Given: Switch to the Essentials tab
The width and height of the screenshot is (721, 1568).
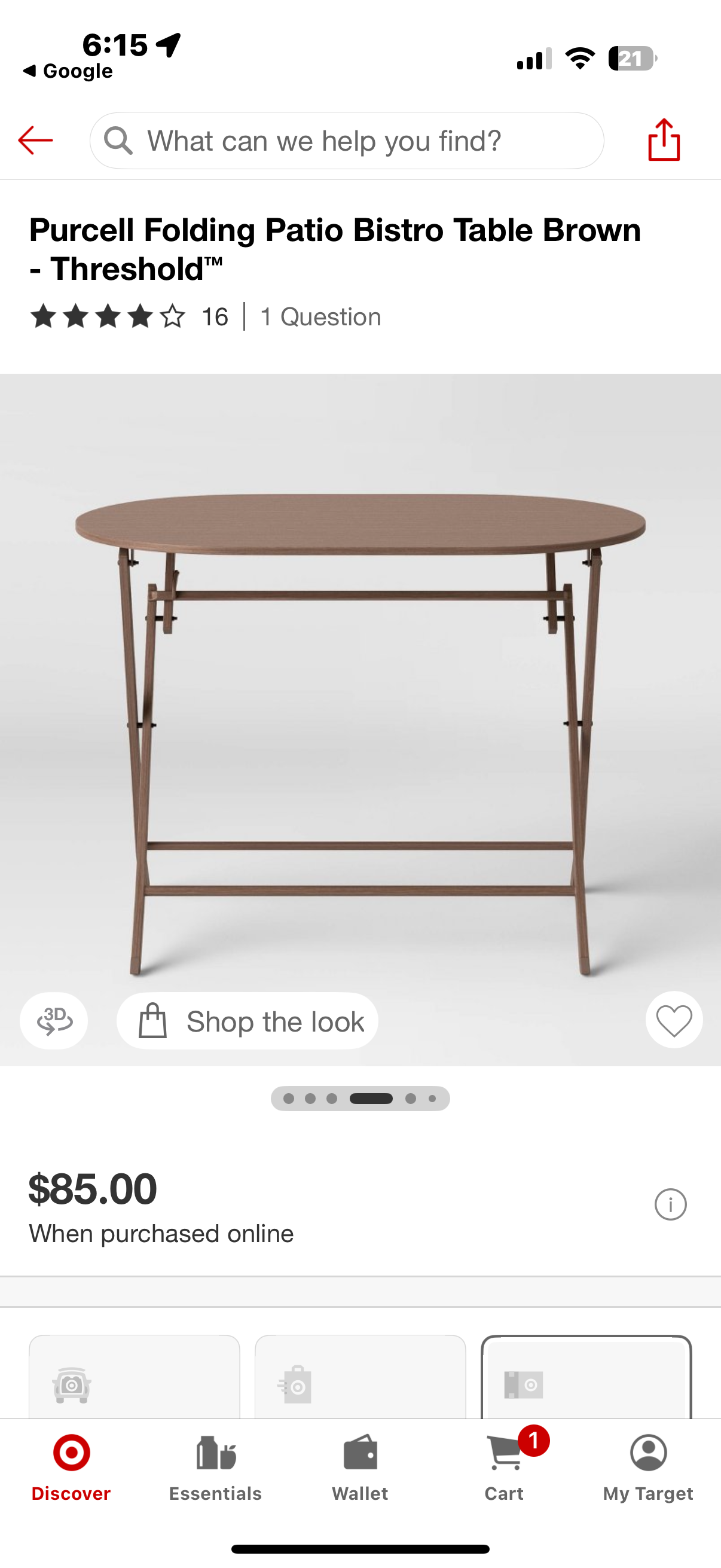Looking at the screenshot, I should pyautogui.click(x=215, y=1467).
